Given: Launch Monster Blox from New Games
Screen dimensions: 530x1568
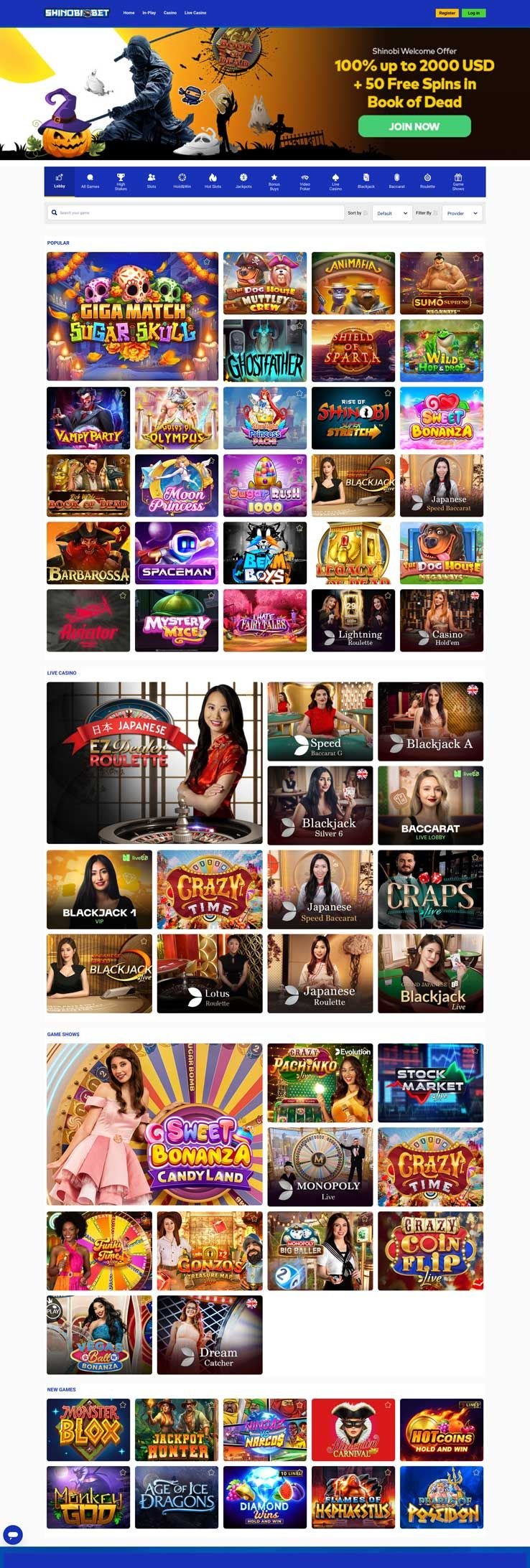Looking at the screenshot, I should (88, 1429).
